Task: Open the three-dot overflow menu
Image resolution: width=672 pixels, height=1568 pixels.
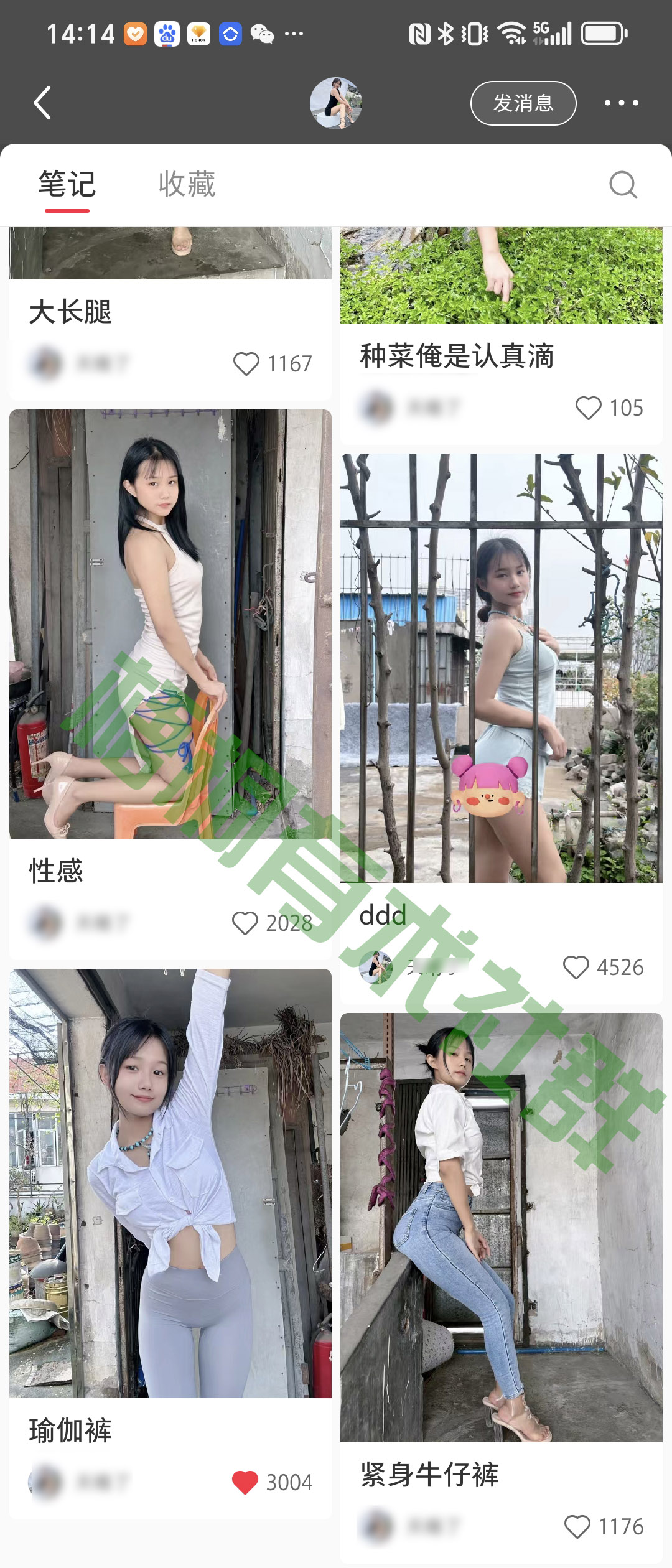Action: pos(621,103)
